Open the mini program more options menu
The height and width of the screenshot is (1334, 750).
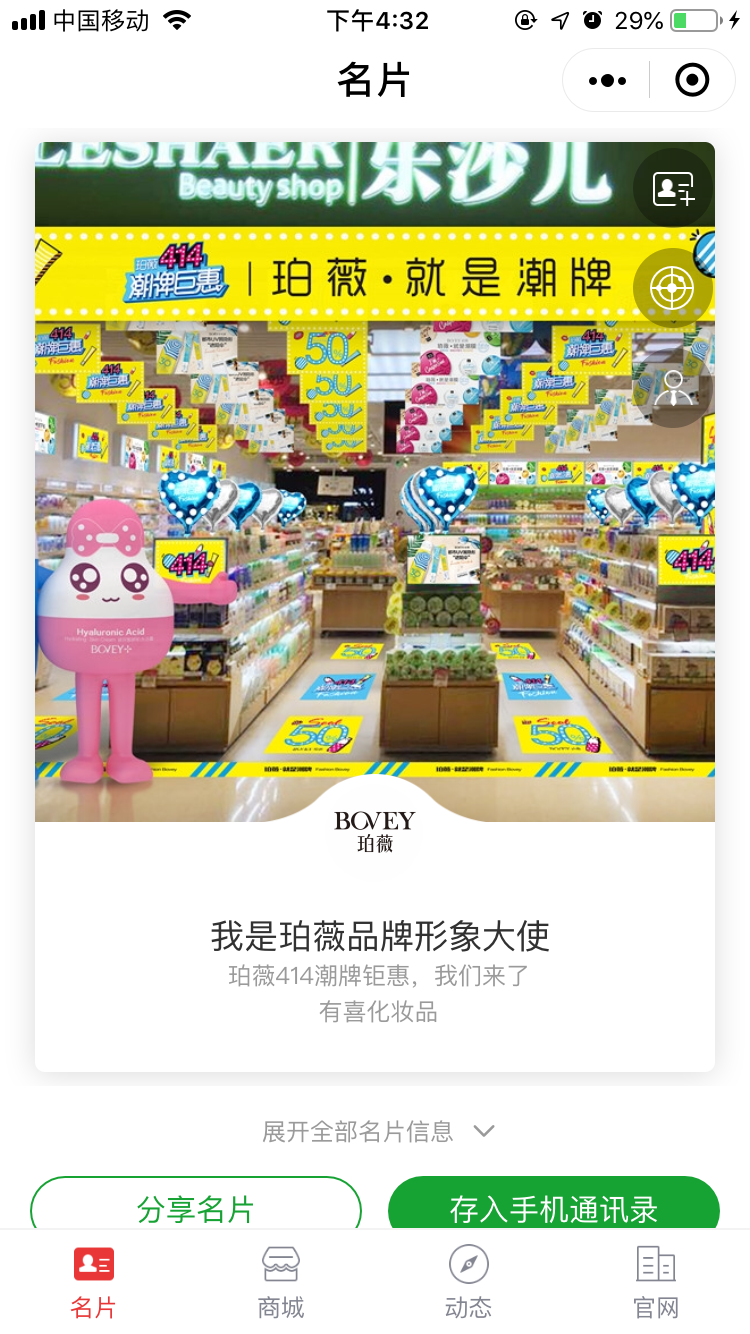pyautogui.click(x=607, y=80)
